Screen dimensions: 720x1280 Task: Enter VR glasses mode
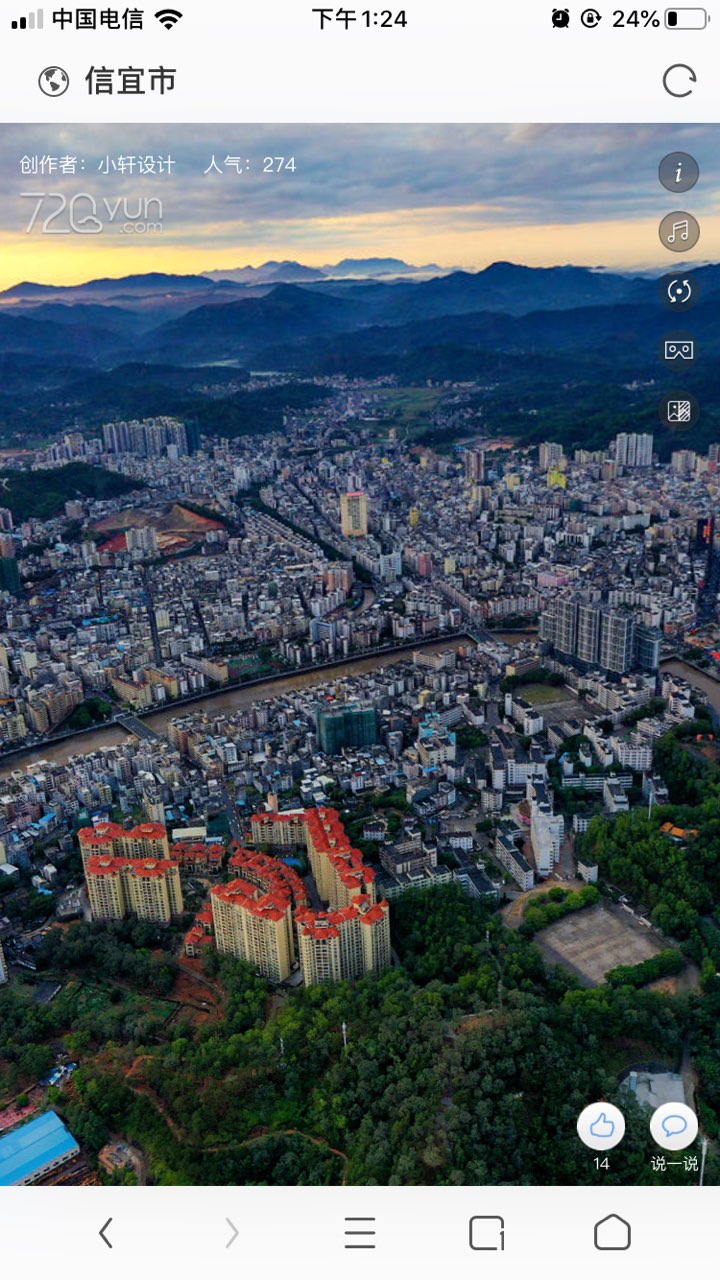point(678,351)
